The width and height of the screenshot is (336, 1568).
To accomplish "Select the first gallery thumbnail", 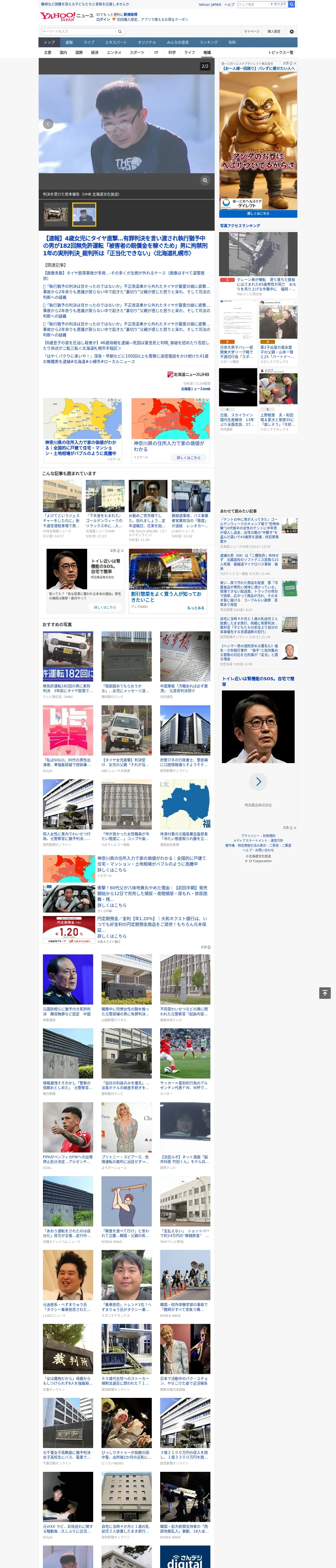I will [56, 215].
